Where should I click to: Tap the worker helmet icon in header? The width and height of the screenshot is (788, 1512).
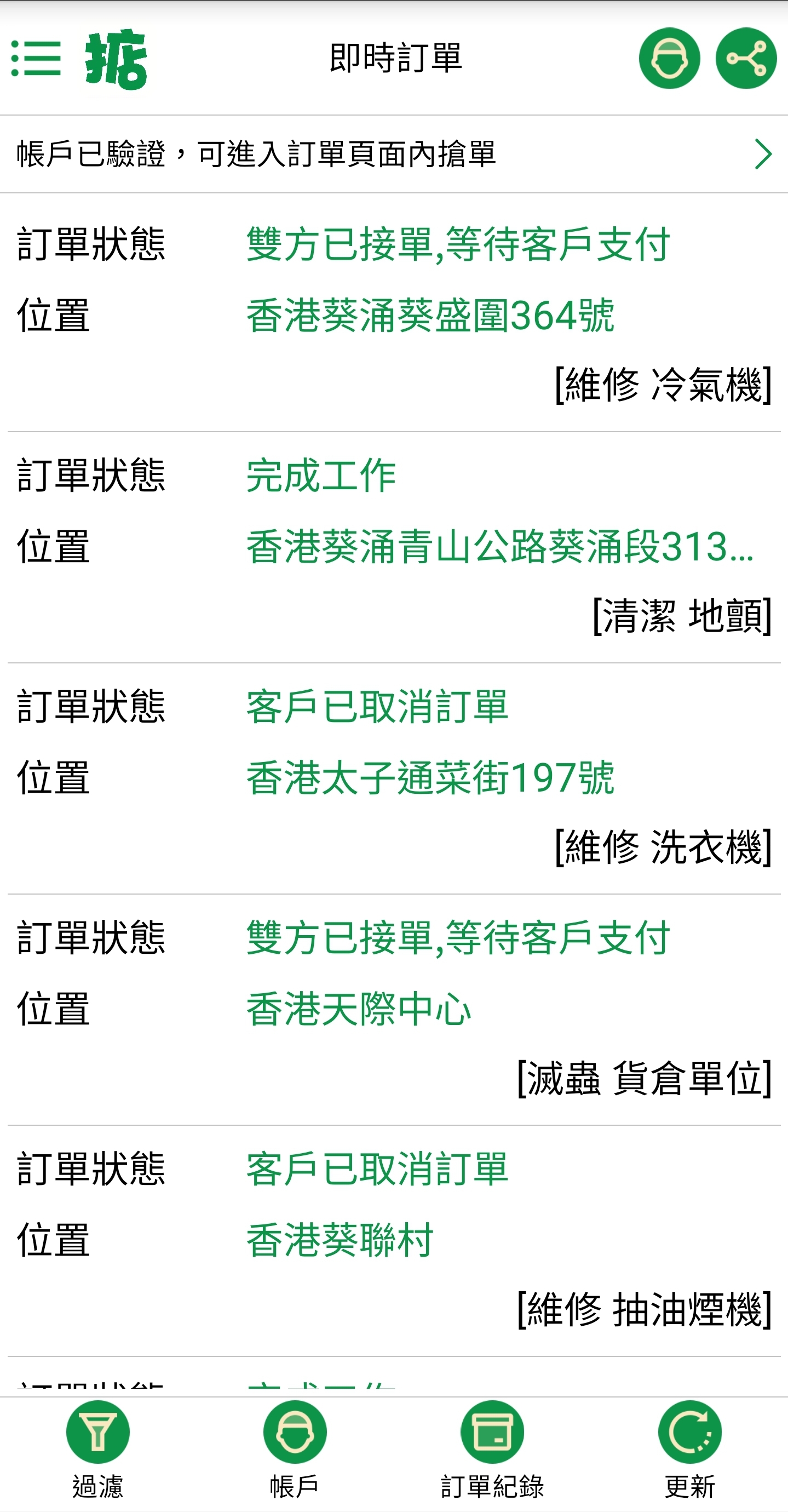tap(669, 58)
